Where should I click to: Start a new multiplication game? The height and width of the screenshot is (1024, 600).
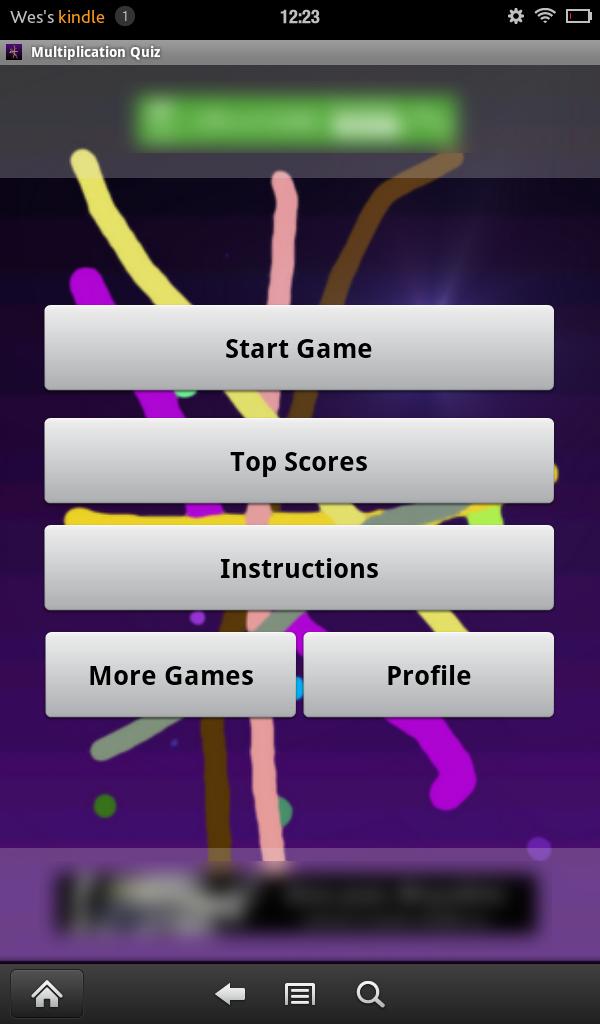(x=298, y=348)
